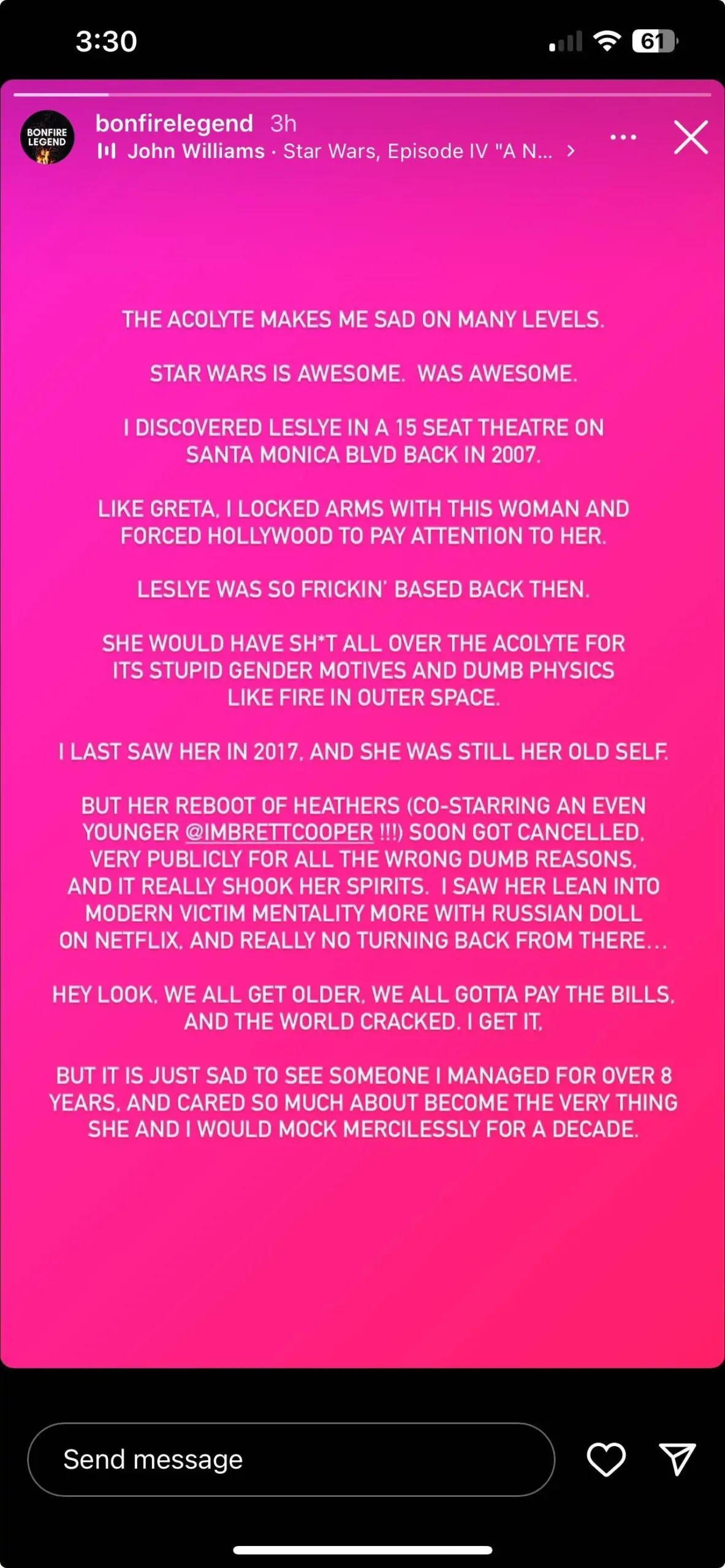Open the story's three-dot options menu
This screenshot has height=1568, width=725.
click(x=623, y=137)
